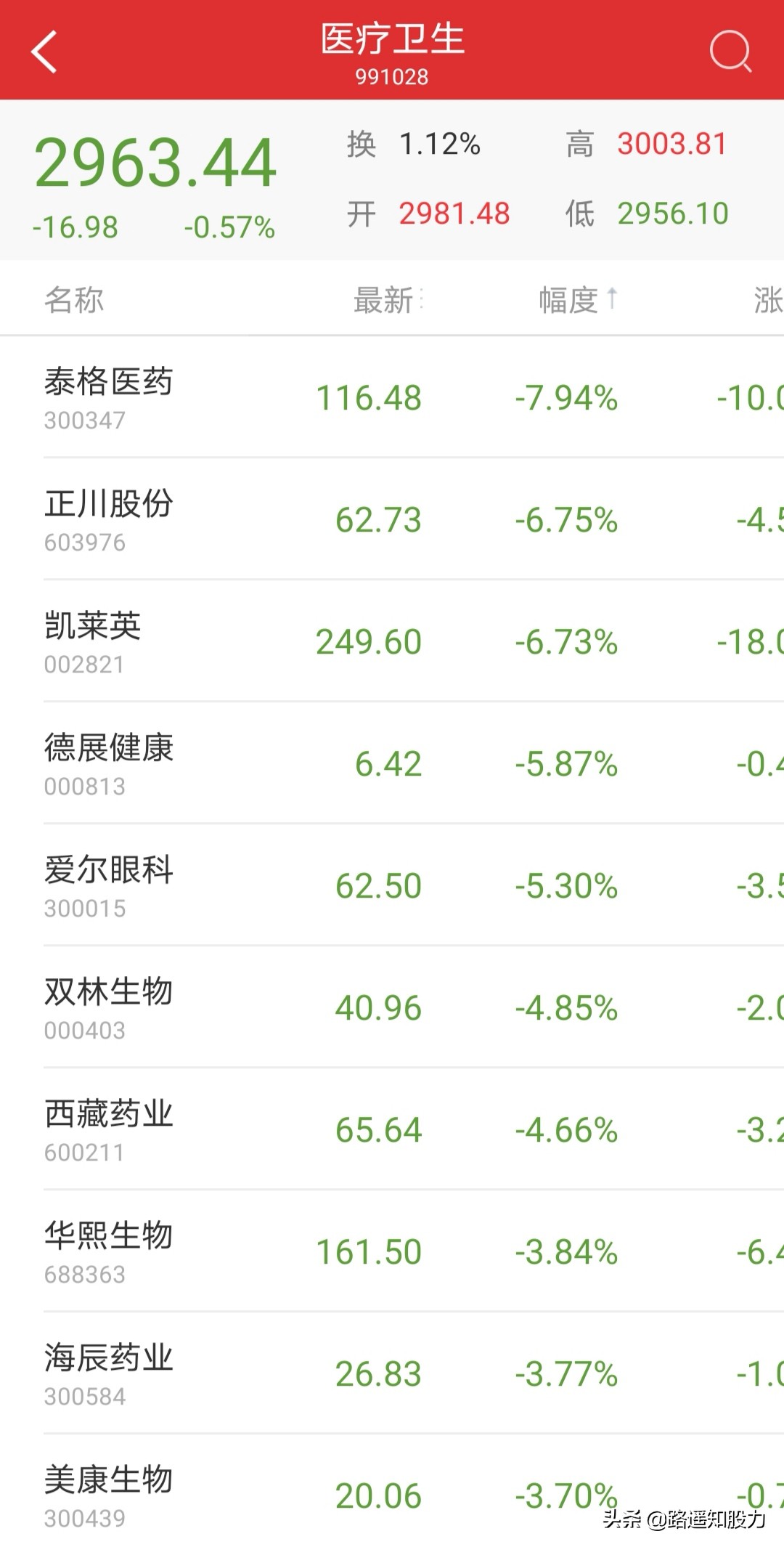The width and height of the screenshot is (784, 1547).
Task: Open stock 美康生物 300439
Action: (x=392, y=1491)
